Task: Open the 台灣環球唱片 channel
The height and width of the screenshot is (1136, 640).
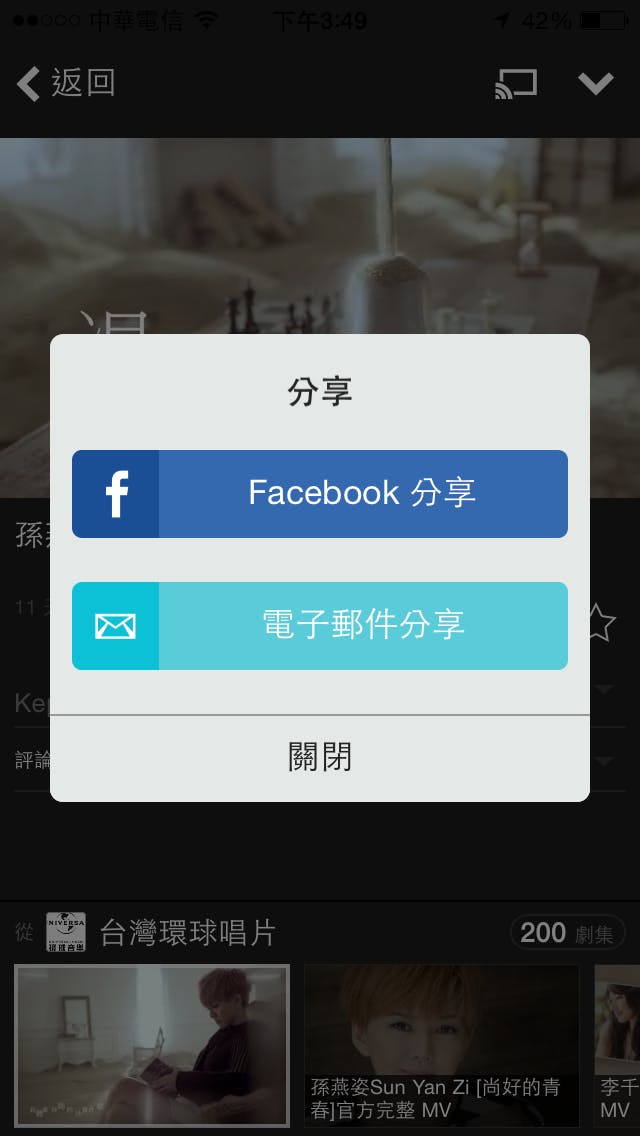Action: pyautogui.click(x=187, y=933)
